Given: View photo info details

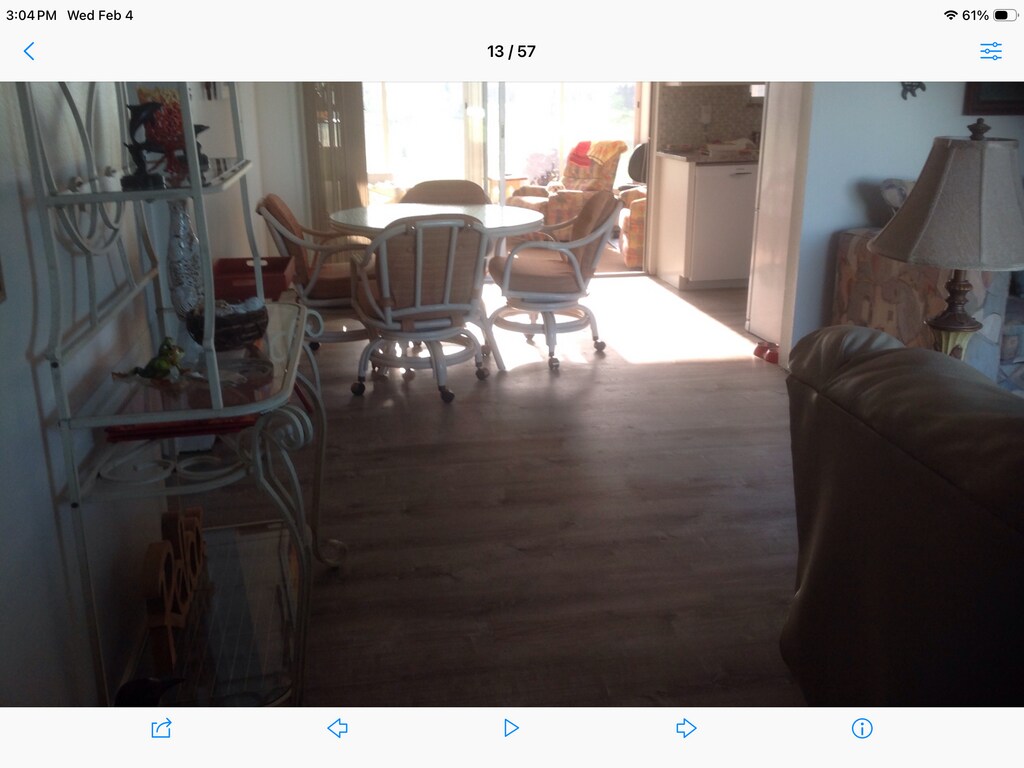Looking at the screenshot, I should [862, 728].
